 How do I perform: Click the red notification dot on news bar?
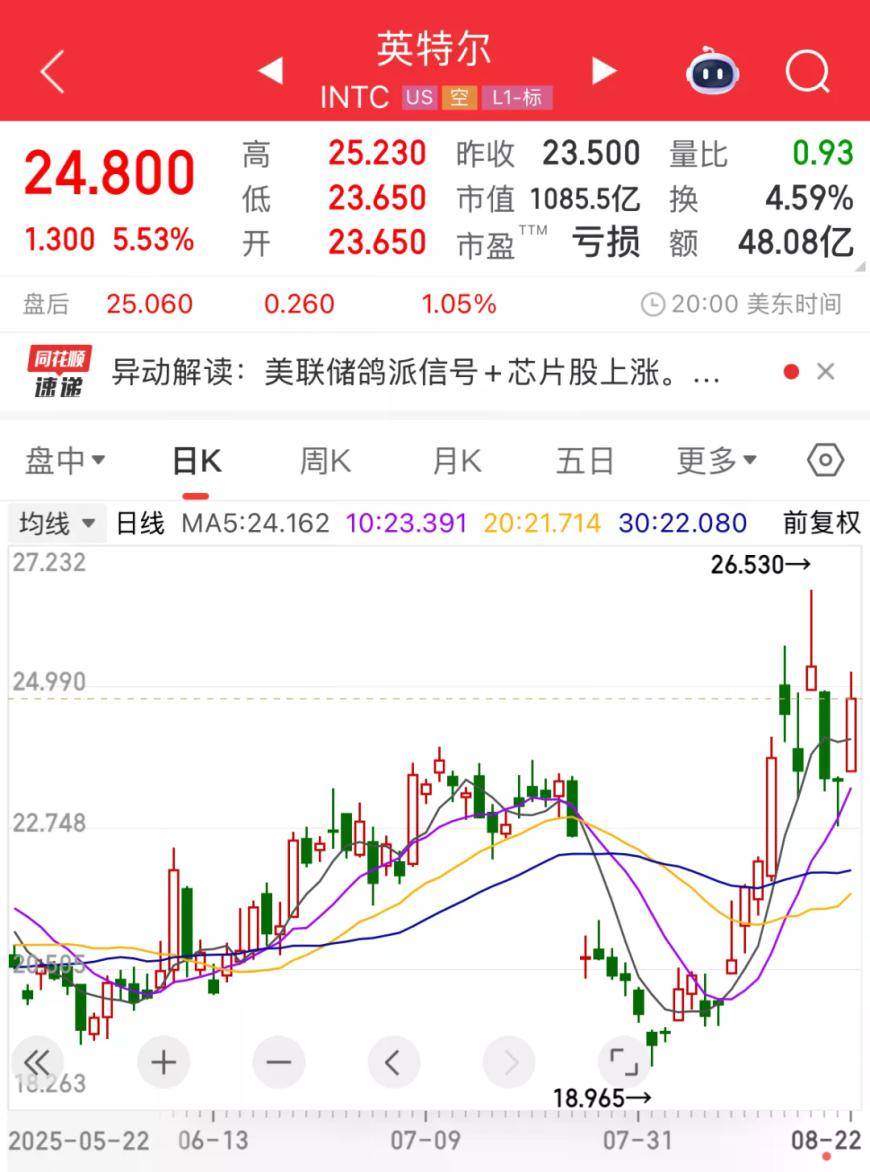[790, 371]
